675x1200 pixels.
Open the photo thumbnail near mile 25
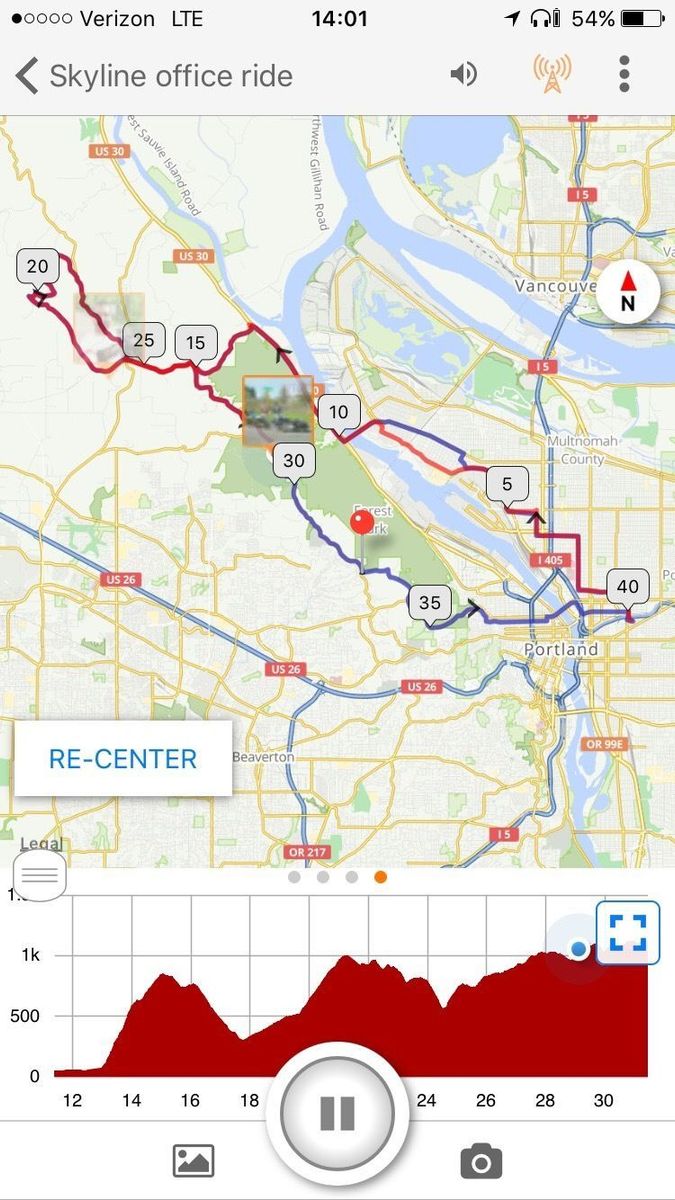coord(108,326)
